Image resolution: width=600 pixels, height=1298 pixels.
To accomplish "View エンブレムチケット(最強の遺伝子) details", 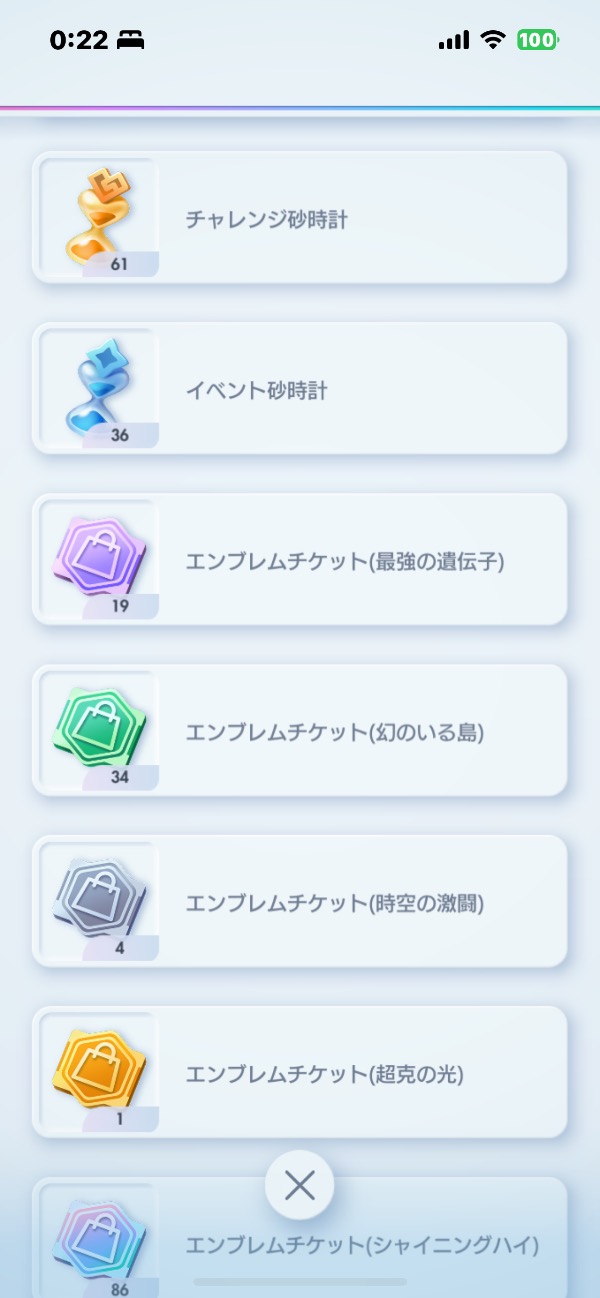I will [x=300, y=560].
